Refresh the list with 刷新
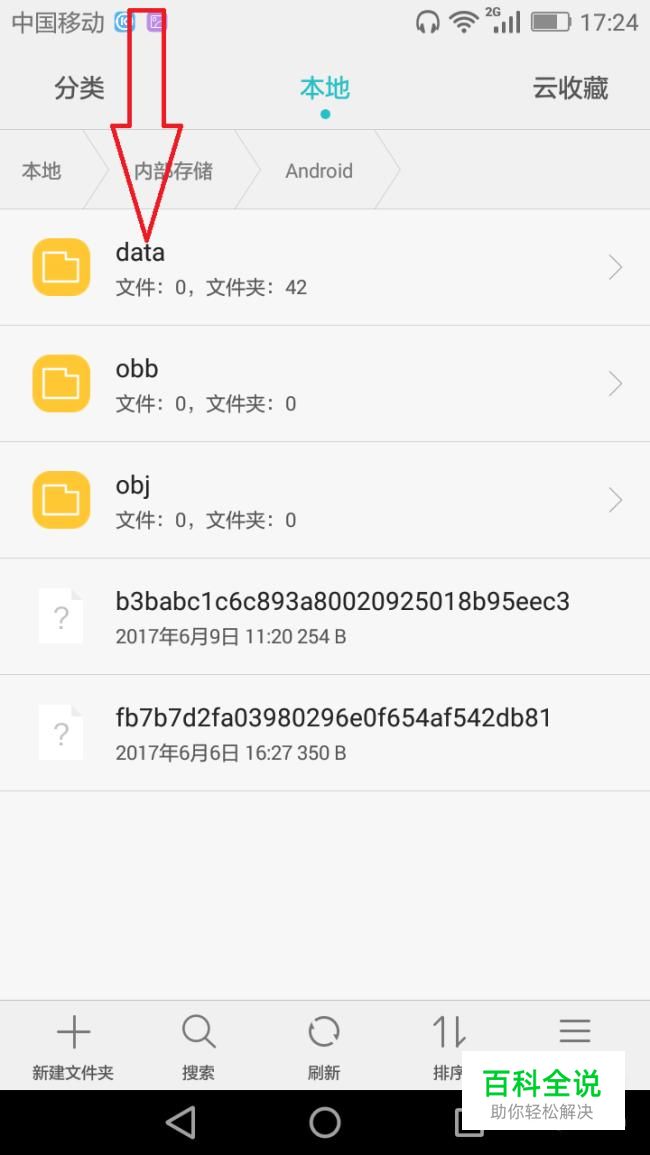650x1155 pixels. 324,1046
